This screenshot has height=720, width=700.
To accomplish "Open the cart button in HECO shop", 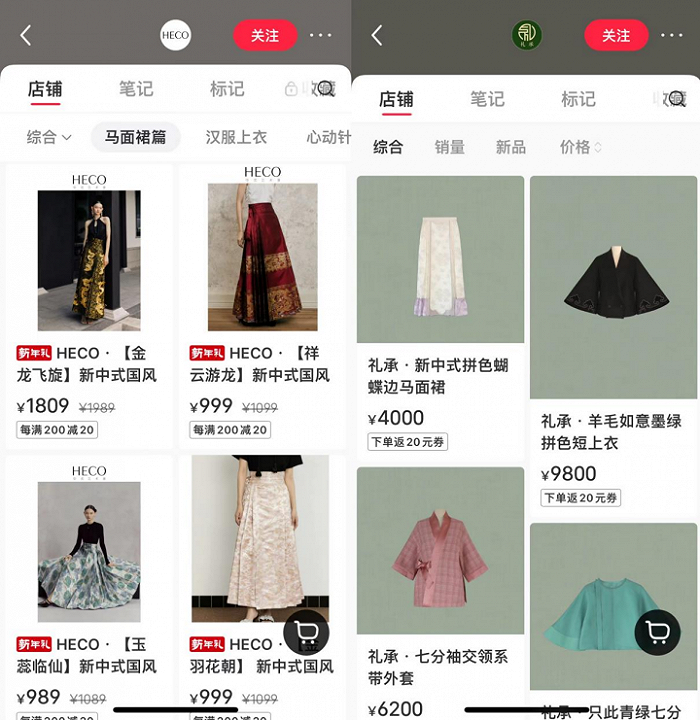I will click(306, 632).
